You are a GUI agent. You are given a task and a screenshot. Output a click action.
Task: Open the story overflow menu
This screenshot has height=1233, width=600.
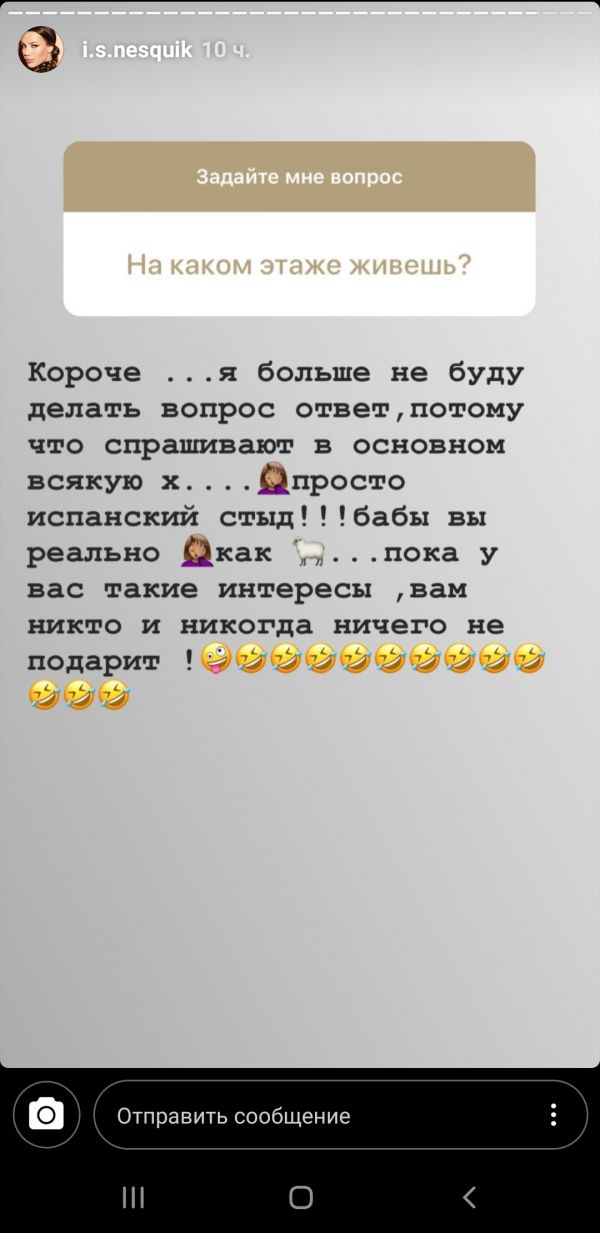(x=553, y=1114)
